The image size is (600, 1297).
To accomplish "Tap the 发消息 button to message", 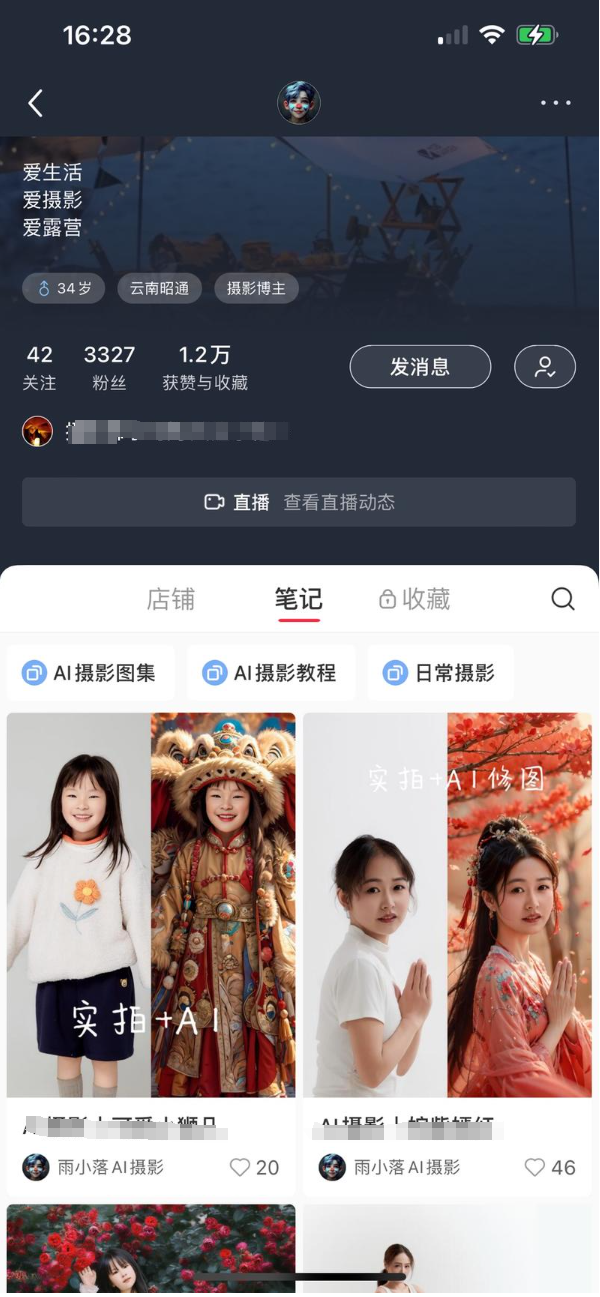I will (x=420, y=367).
